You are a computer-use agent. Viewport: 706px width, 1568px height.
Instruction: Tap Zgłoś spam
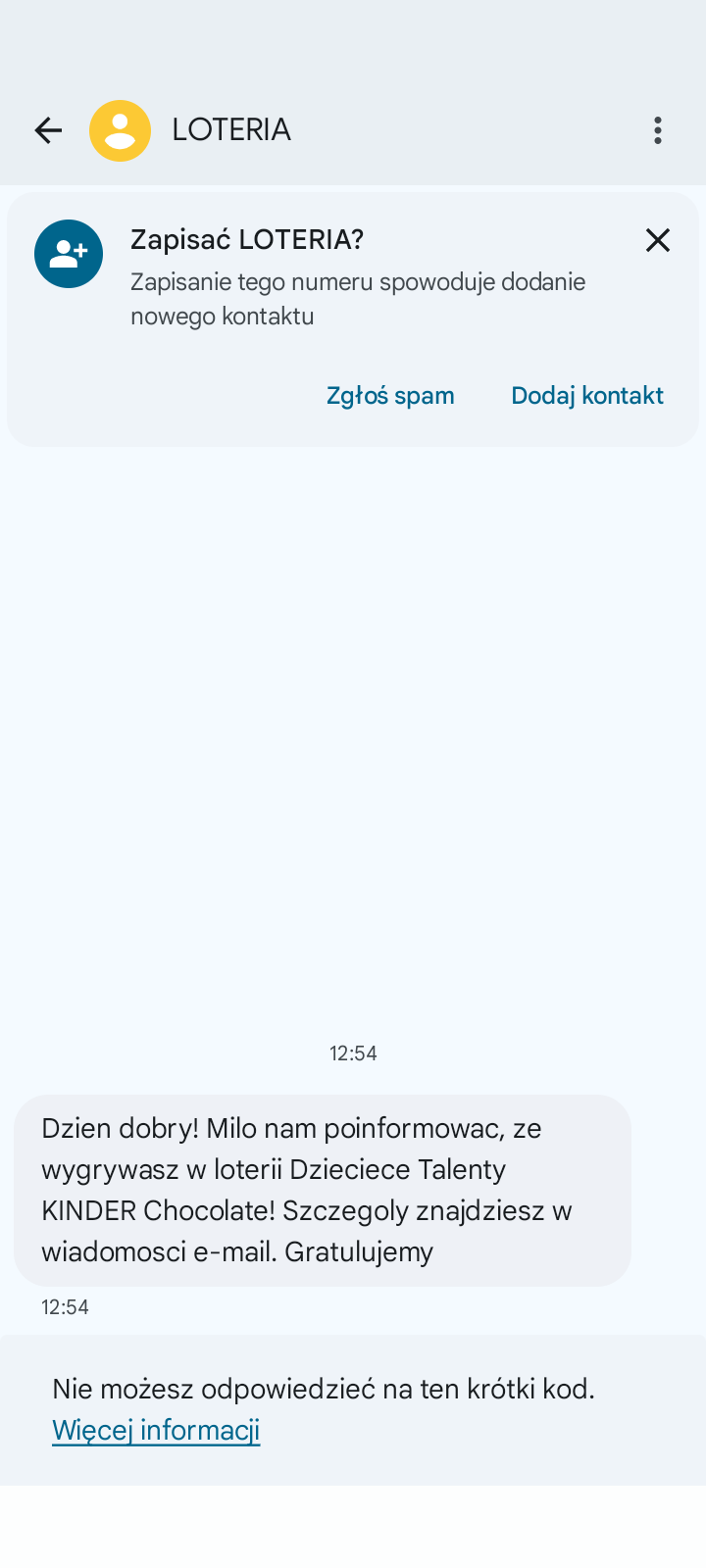(x=390, y=396)
